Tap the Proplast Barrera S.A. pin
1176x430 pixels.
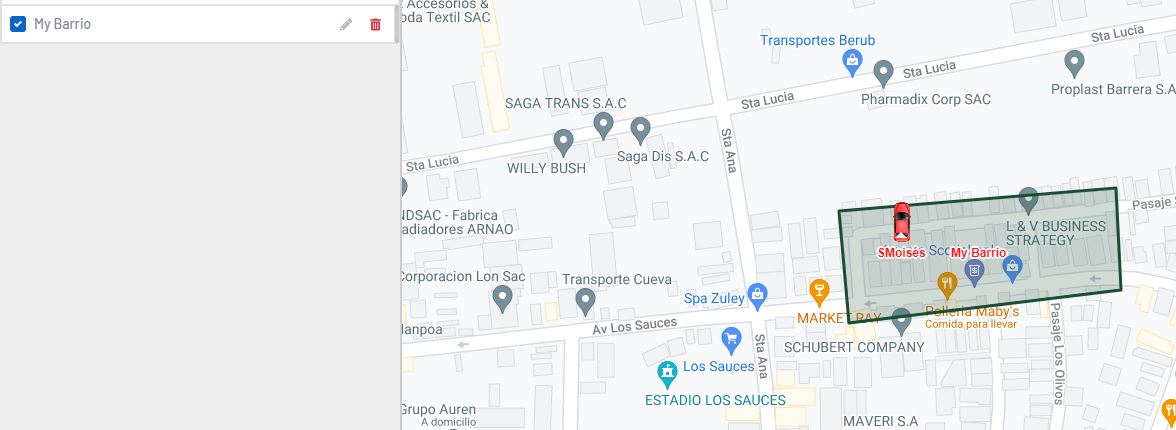pos(1074,63)
